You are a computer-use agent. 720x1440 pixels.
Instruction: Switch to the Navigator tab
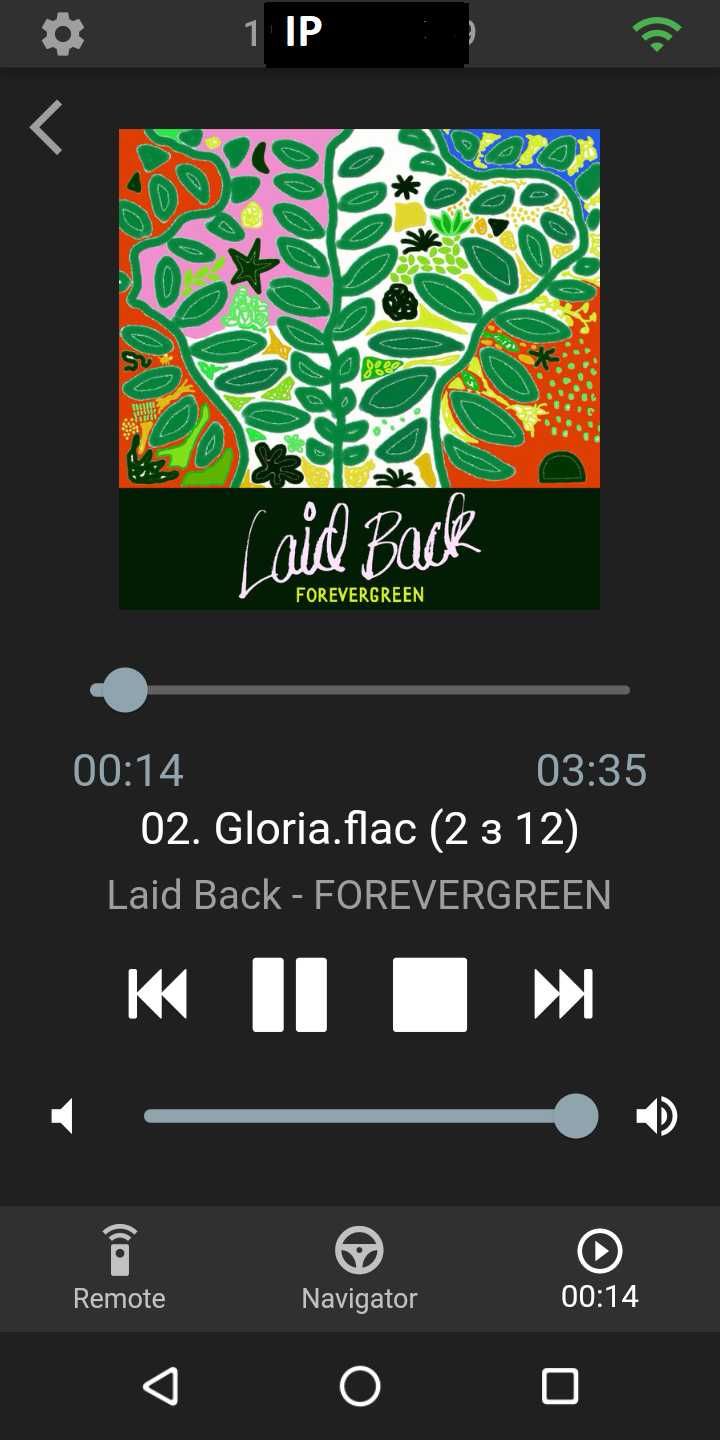click(359, 1268)
